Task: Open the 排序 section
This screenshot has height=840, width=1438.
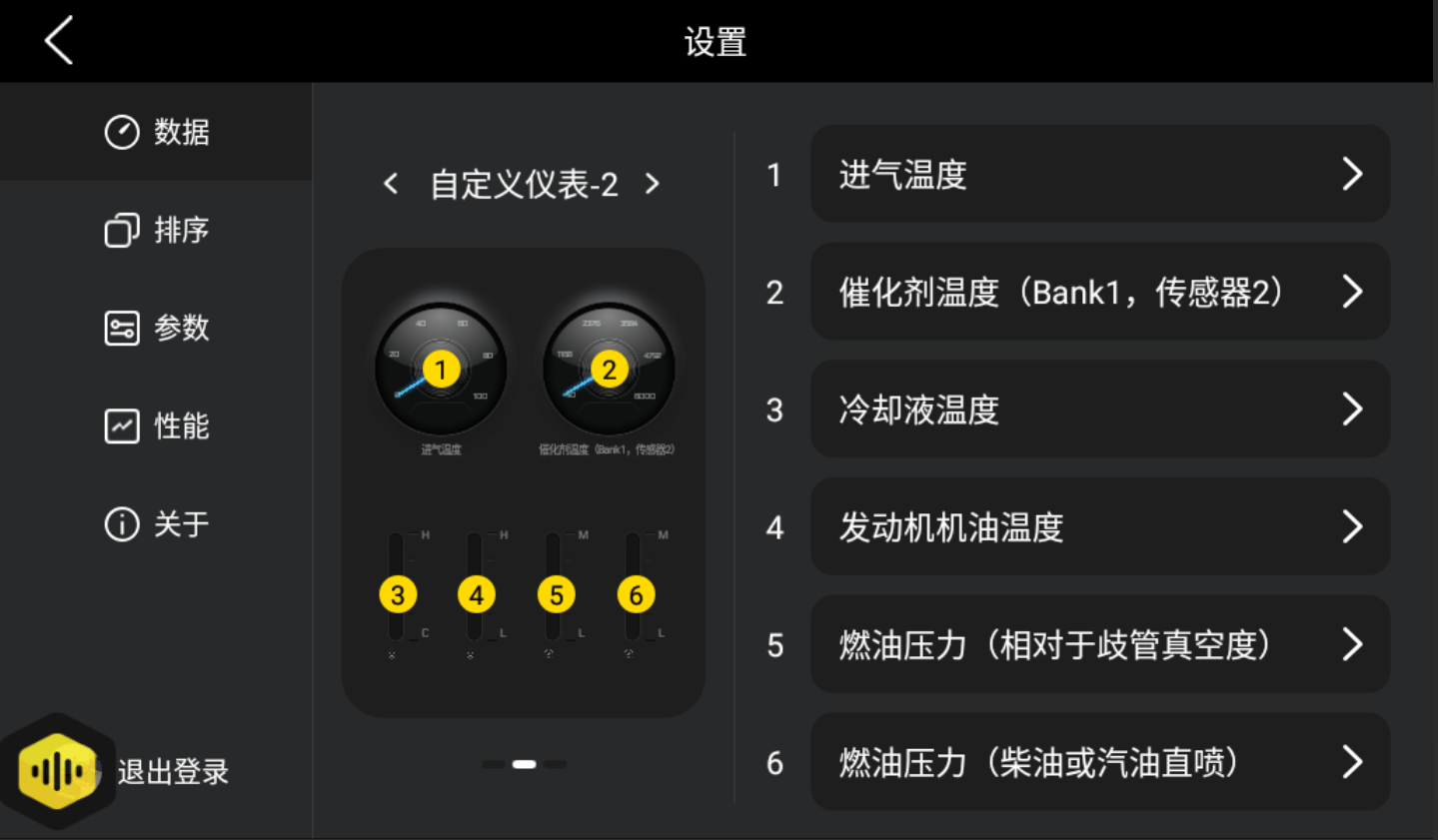Action: [157, 230]
